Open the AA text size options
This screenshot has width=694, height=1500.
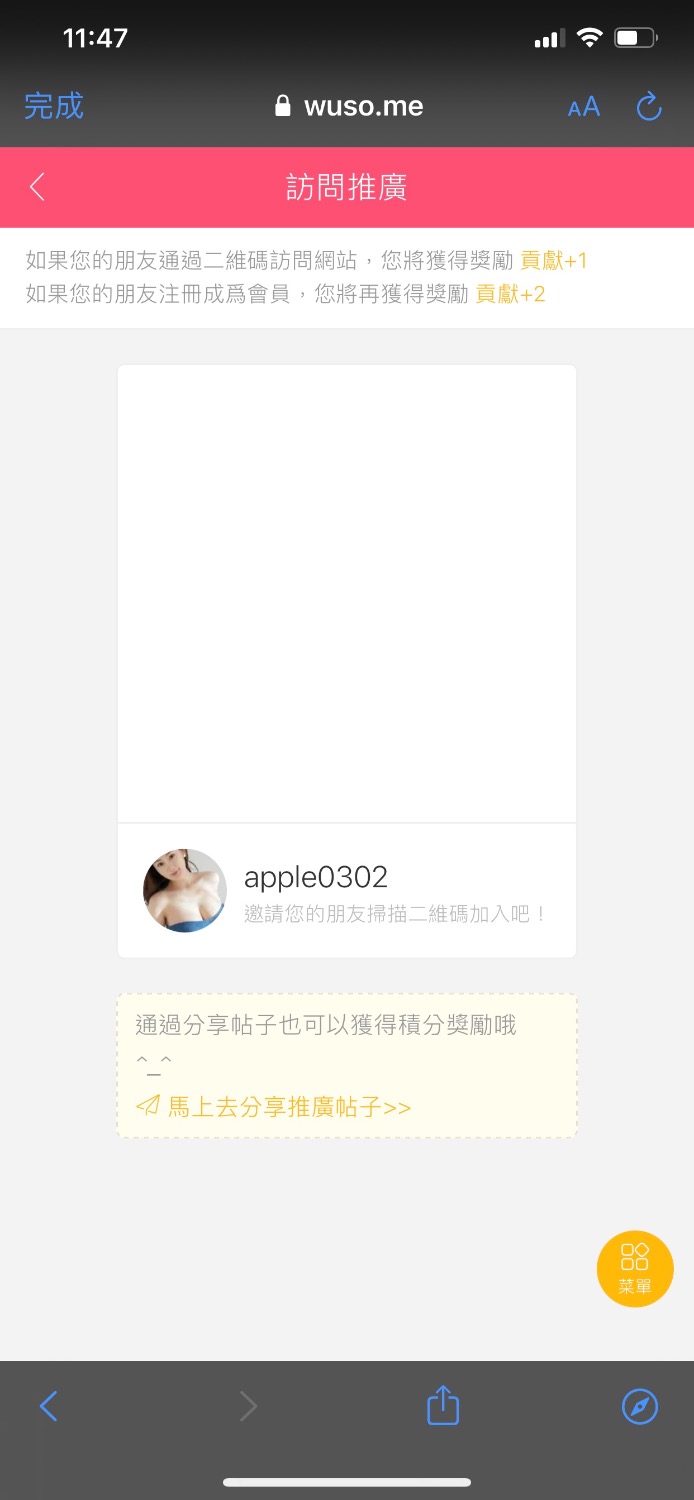(584, 107)
